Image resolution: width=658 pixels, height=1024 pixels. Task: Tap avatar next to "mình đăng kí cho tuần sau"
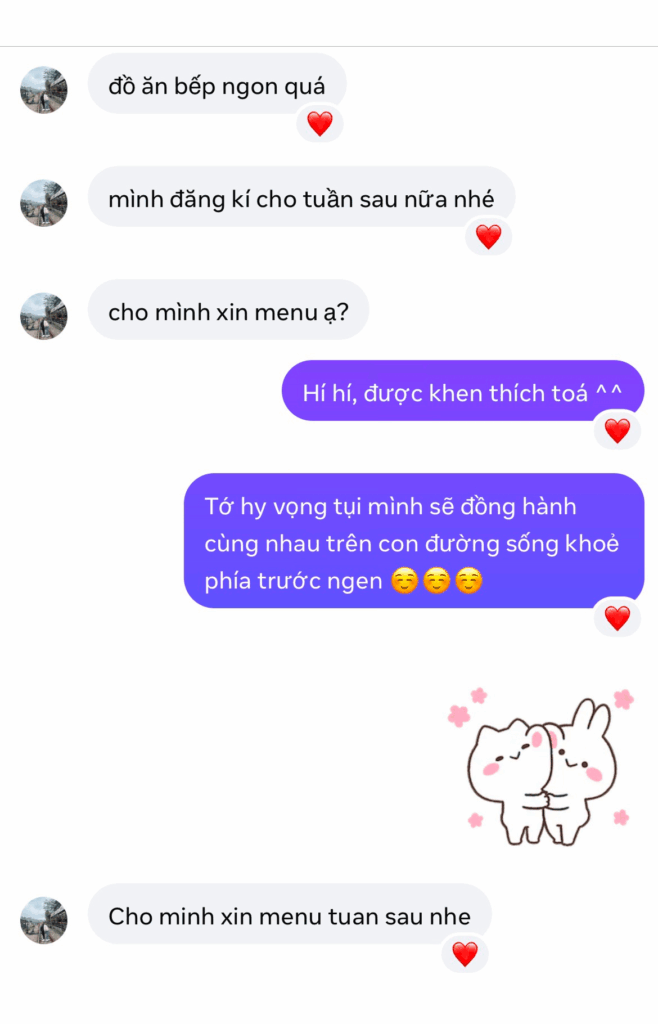click(x=44, y=203)
